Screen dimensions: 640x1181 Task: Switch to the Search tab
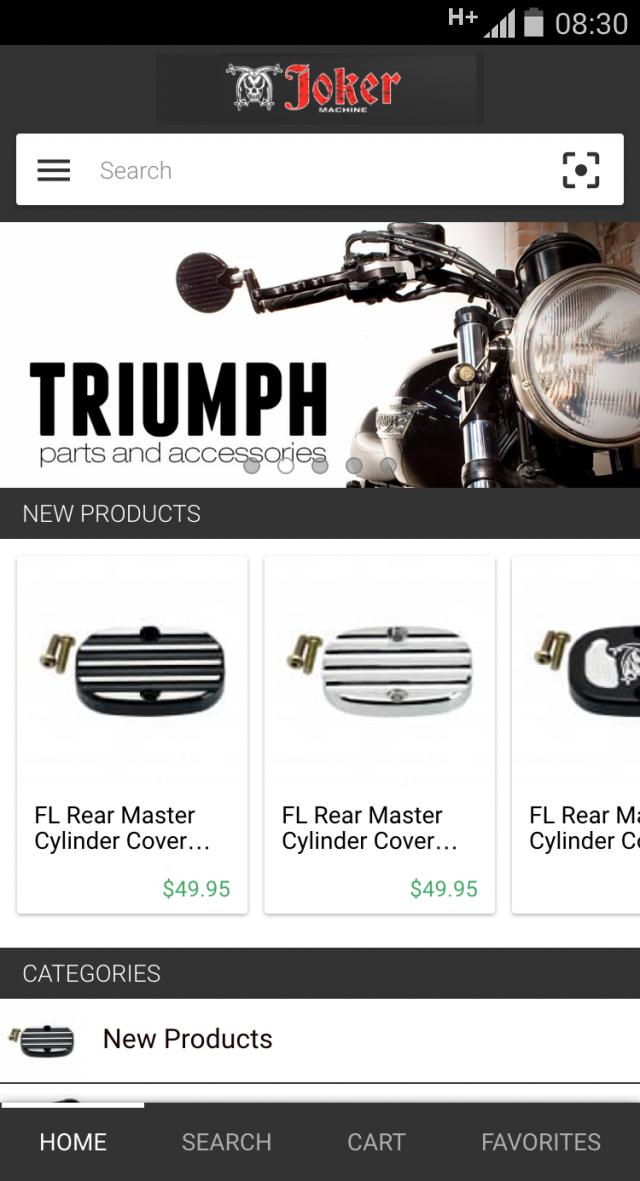226,1142
